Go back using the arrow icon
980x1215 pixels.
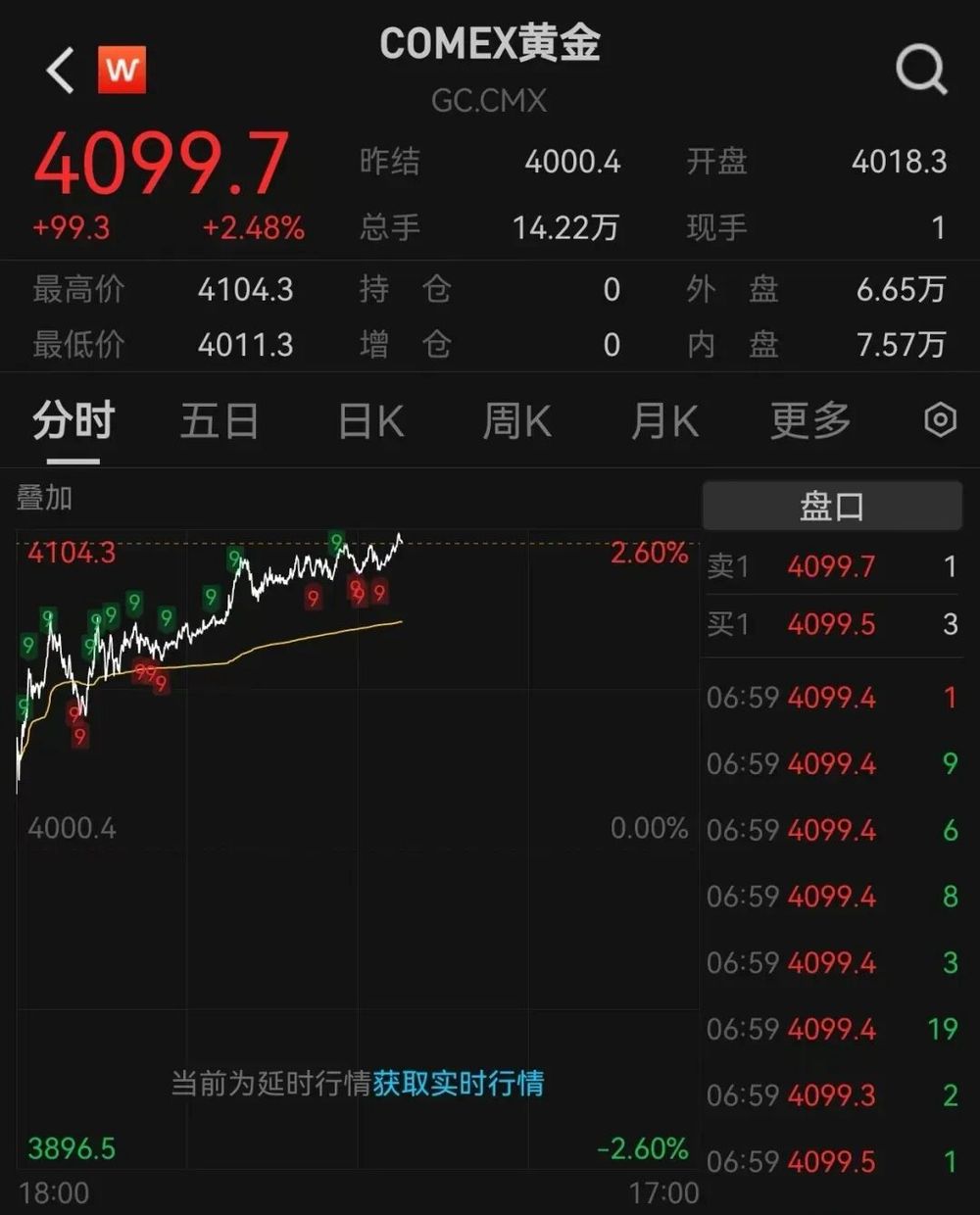pos(61,71)
